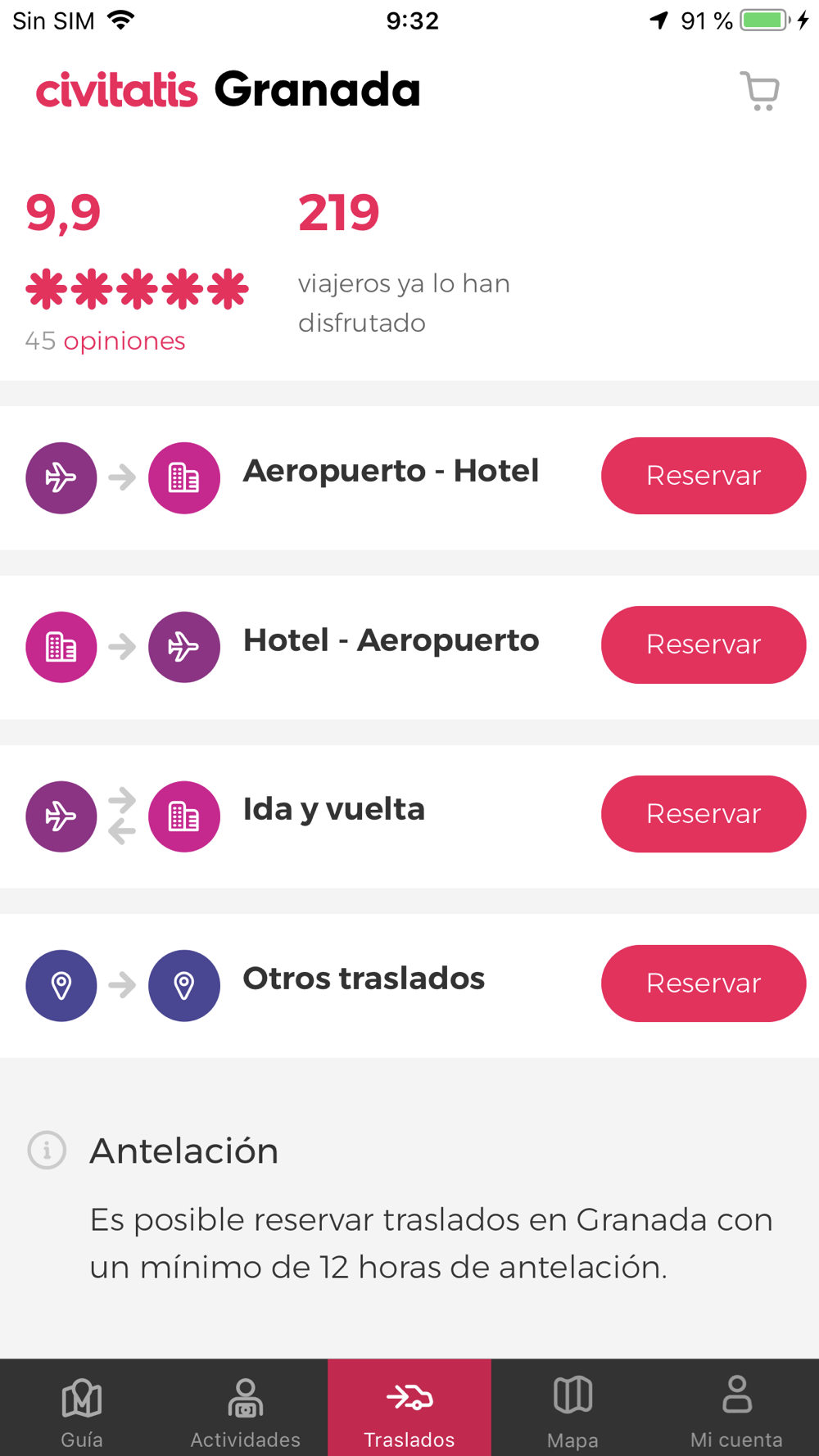View the 45 opiniones reviews
This screenshot has height=1456, width=819.
[106, 341]
